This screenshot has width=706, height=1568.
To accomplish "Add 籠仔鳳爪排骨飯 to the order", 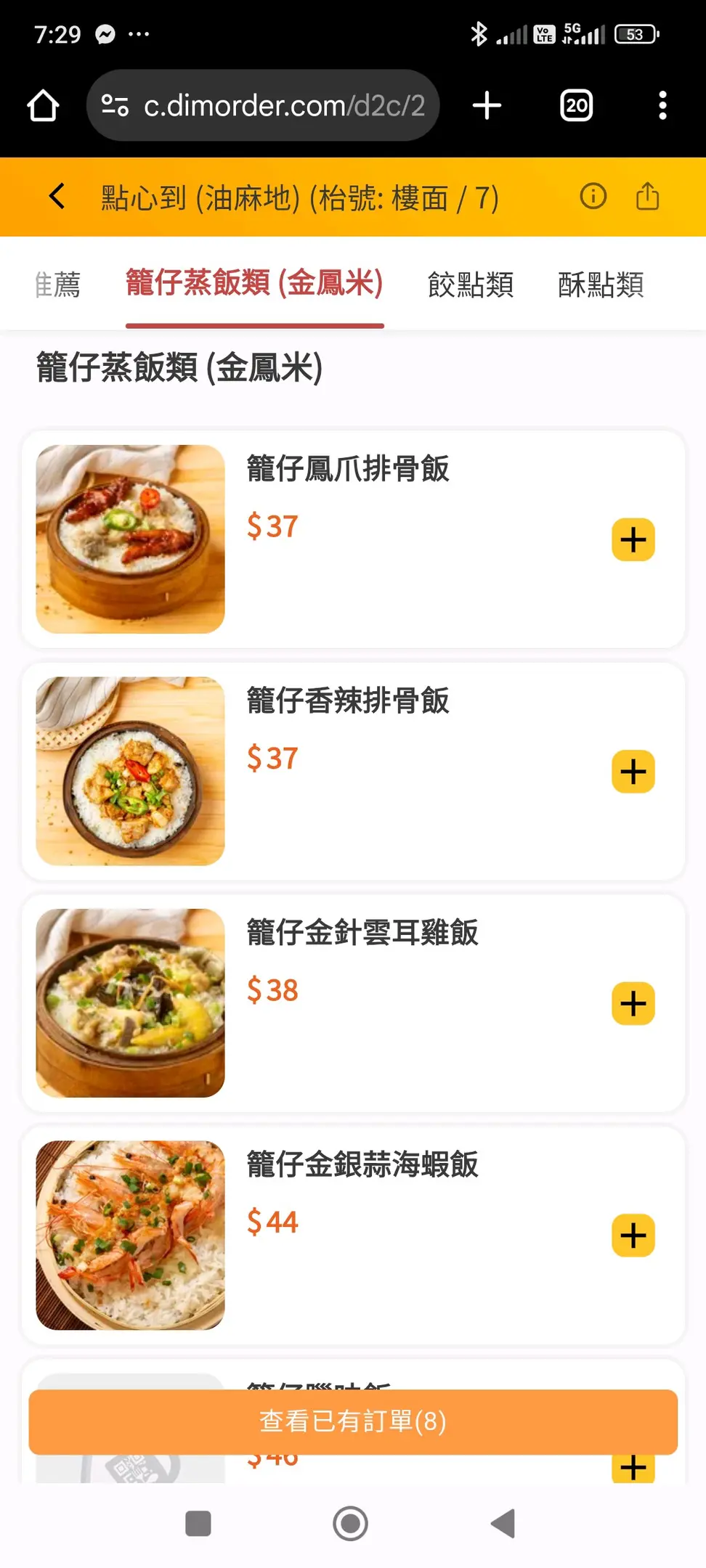I will (x=633, y=539).
